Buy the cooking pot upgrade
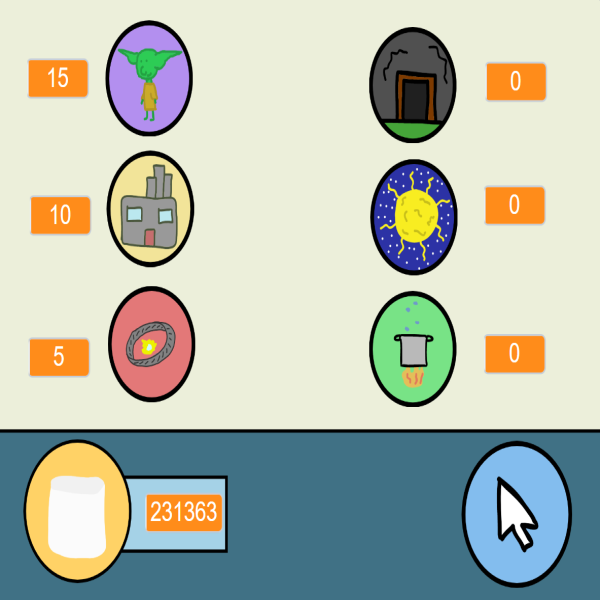Screen dimensions: 600x600 click(413, 348)
